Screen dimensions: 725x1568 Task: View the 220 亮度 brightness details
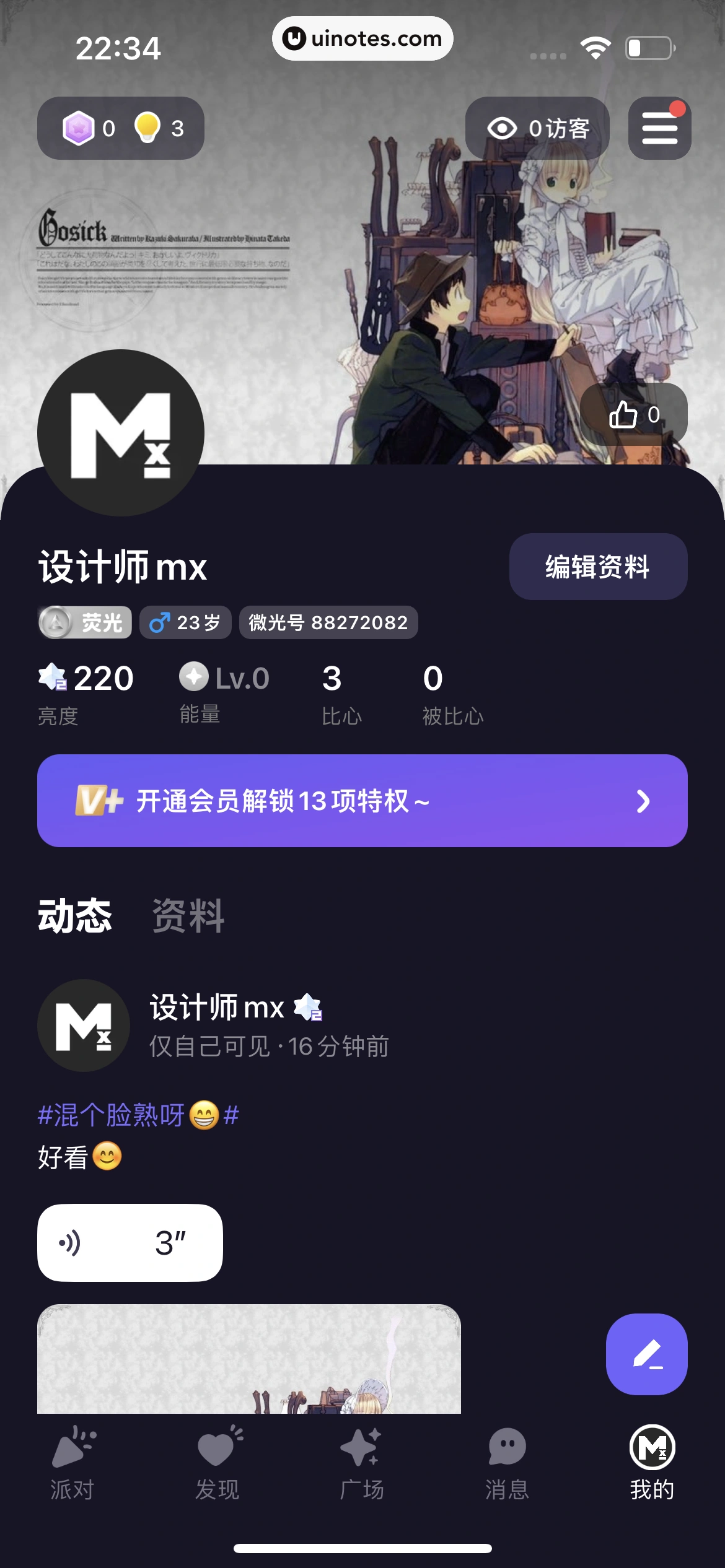(x=86, y=692)
